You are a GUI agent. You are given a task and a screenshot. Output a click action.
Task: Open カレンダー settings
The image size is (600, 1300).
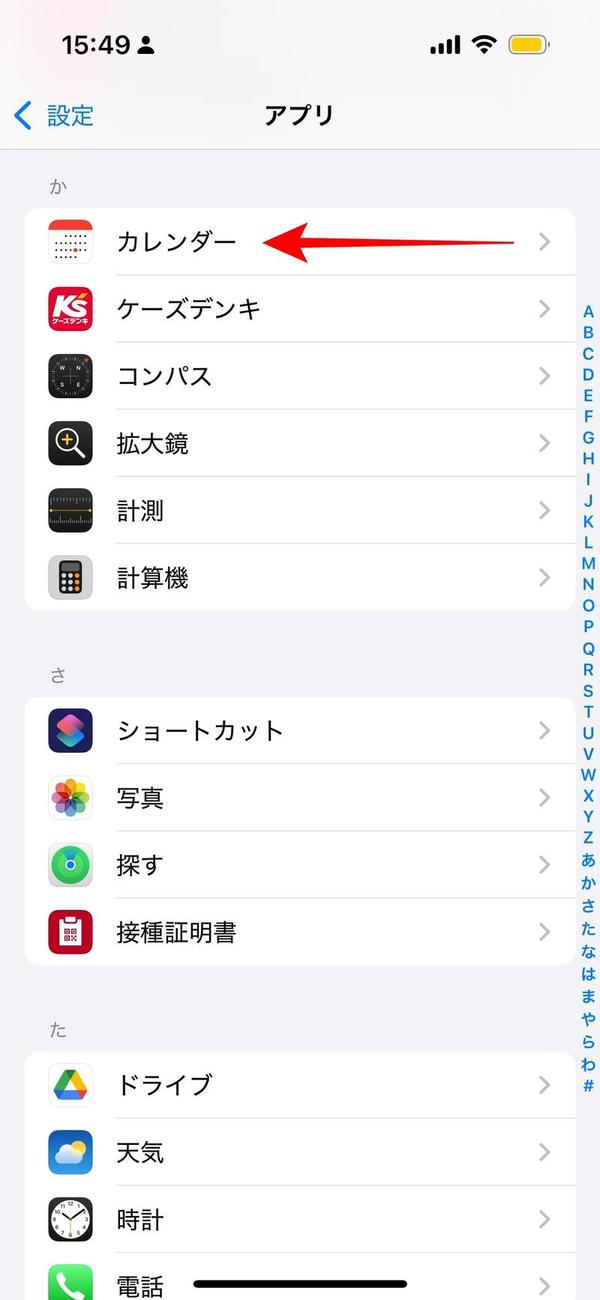[300, 242]
